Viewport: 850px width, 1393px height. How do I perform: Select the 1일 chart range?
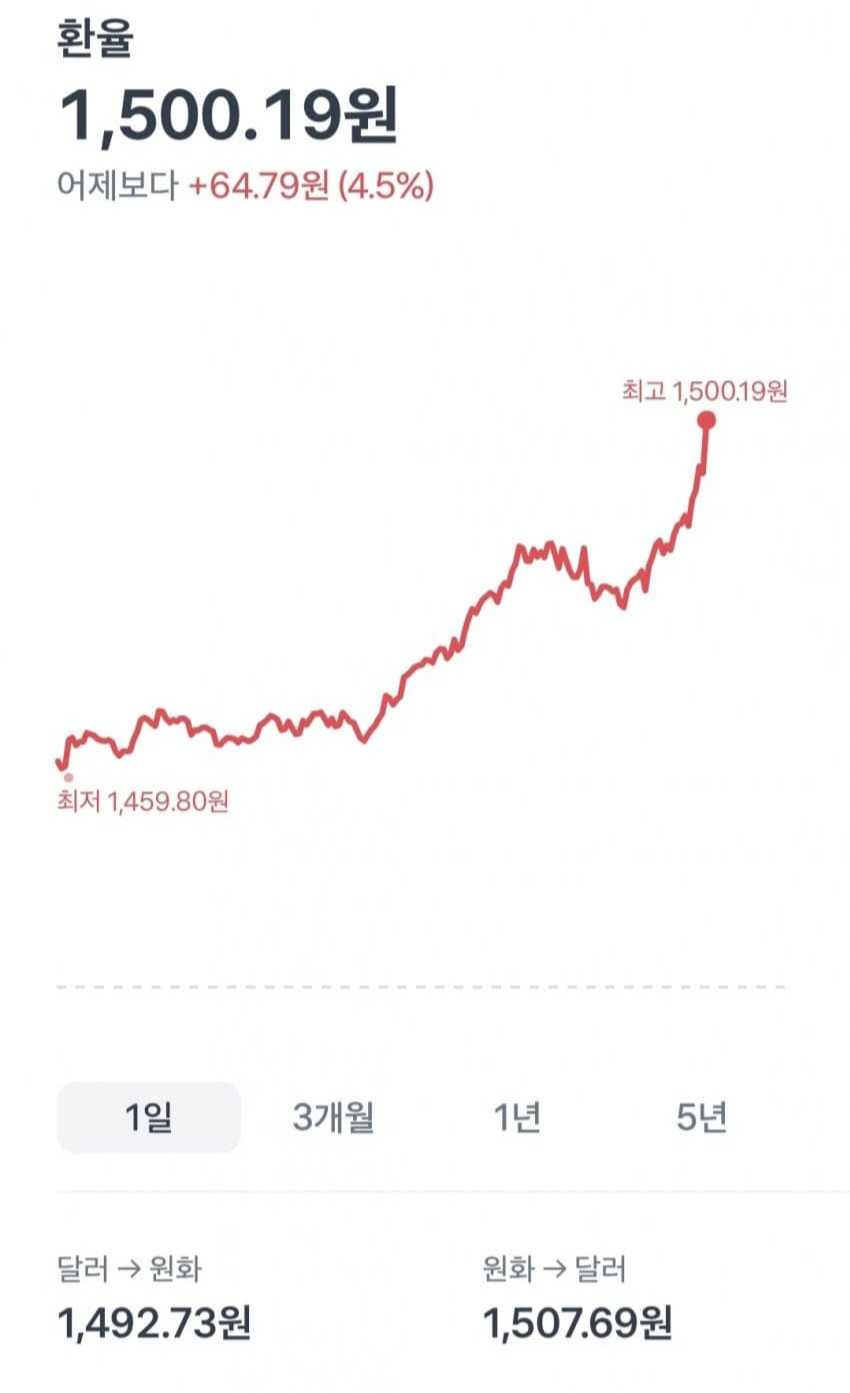point(148,1117)
